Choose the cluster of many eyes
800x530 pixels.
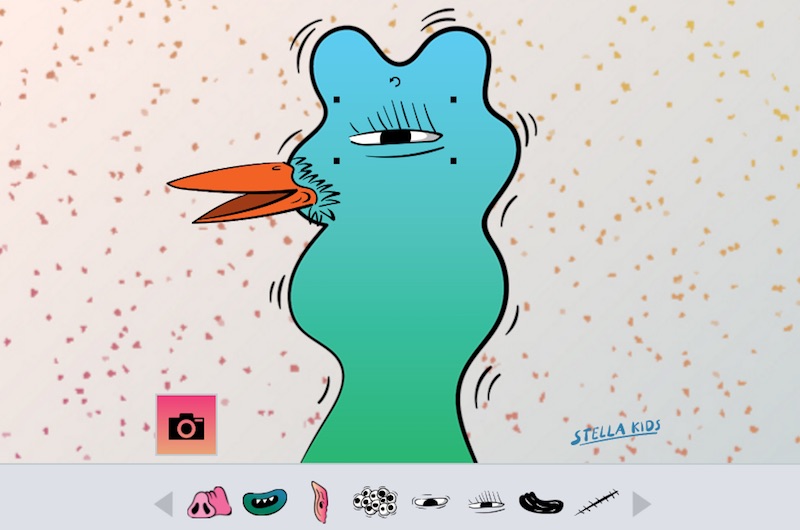[x=375, y=500]
